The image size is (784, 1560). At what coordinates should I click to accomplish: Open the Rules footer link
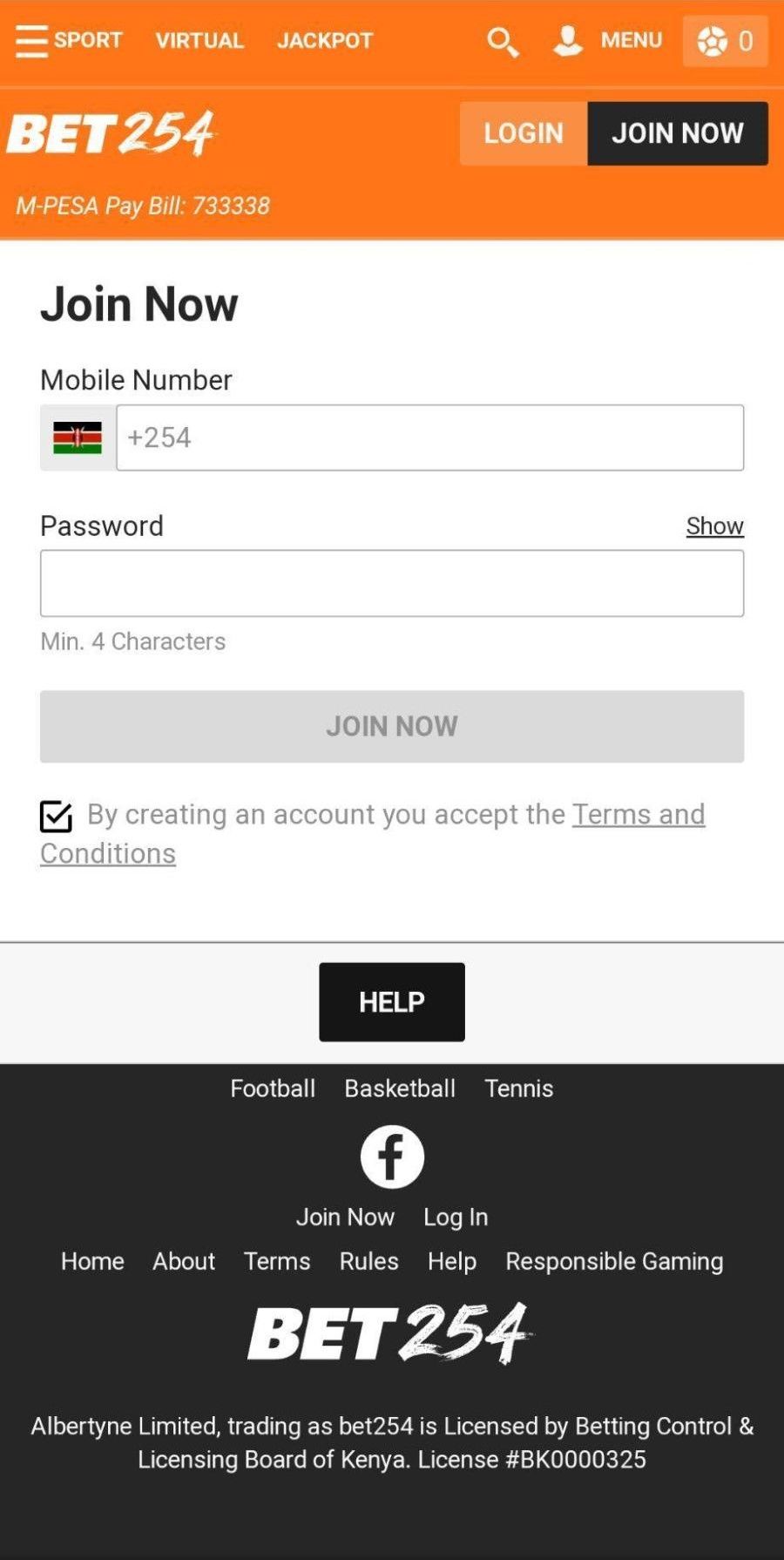[368, 1261]
